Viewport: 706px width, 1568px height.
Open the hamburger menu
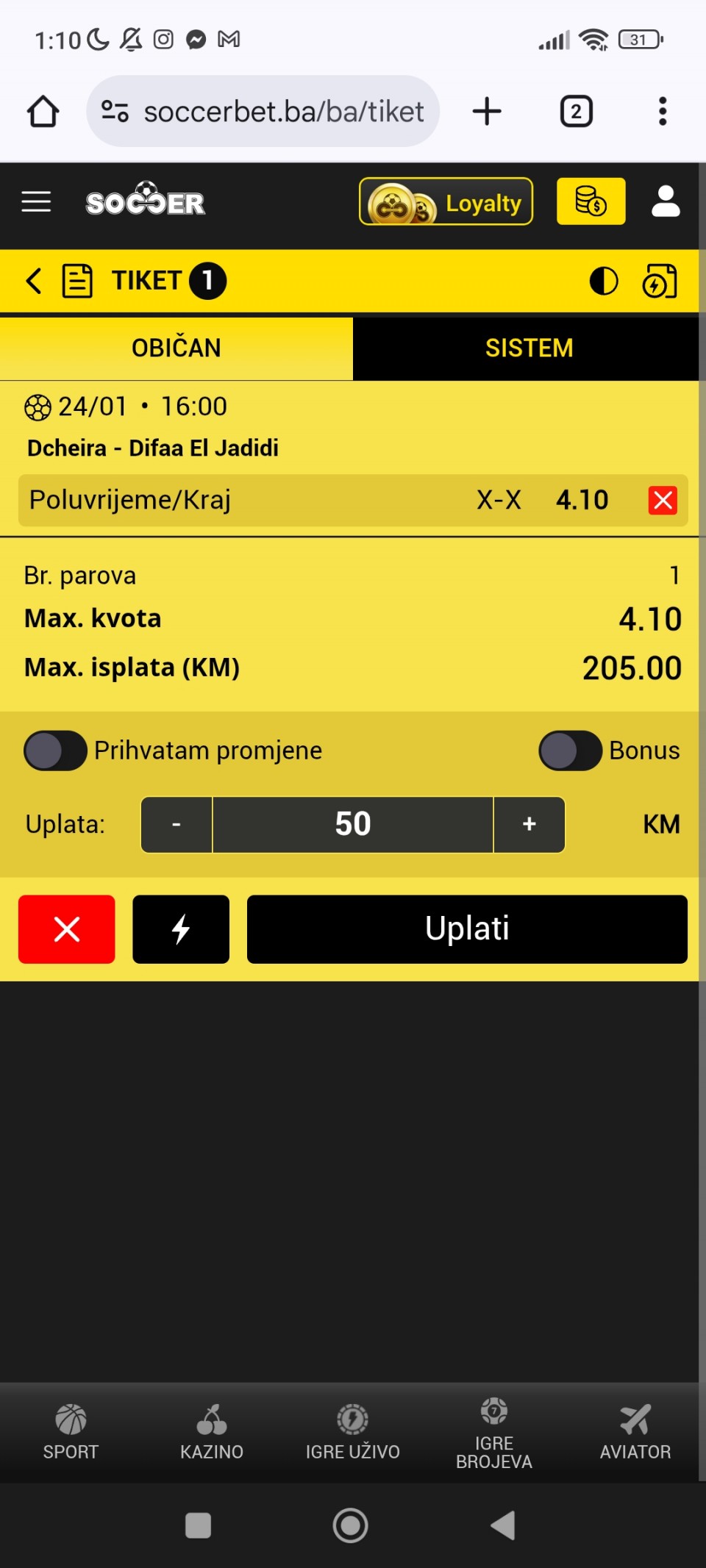pyautogui.click(x=36, y=201)
